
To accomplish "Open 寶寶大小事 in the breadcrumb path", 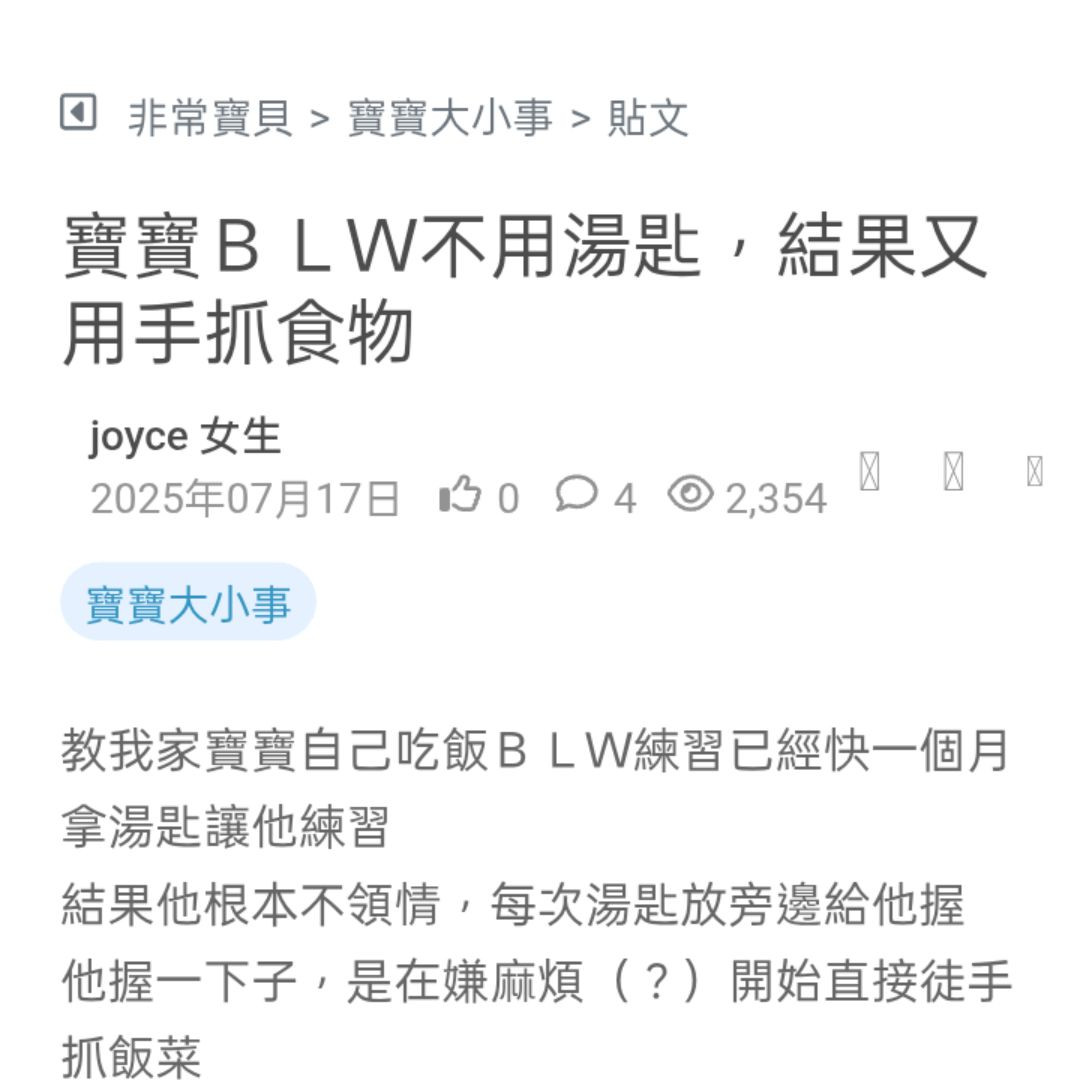I will pos(450,118).
